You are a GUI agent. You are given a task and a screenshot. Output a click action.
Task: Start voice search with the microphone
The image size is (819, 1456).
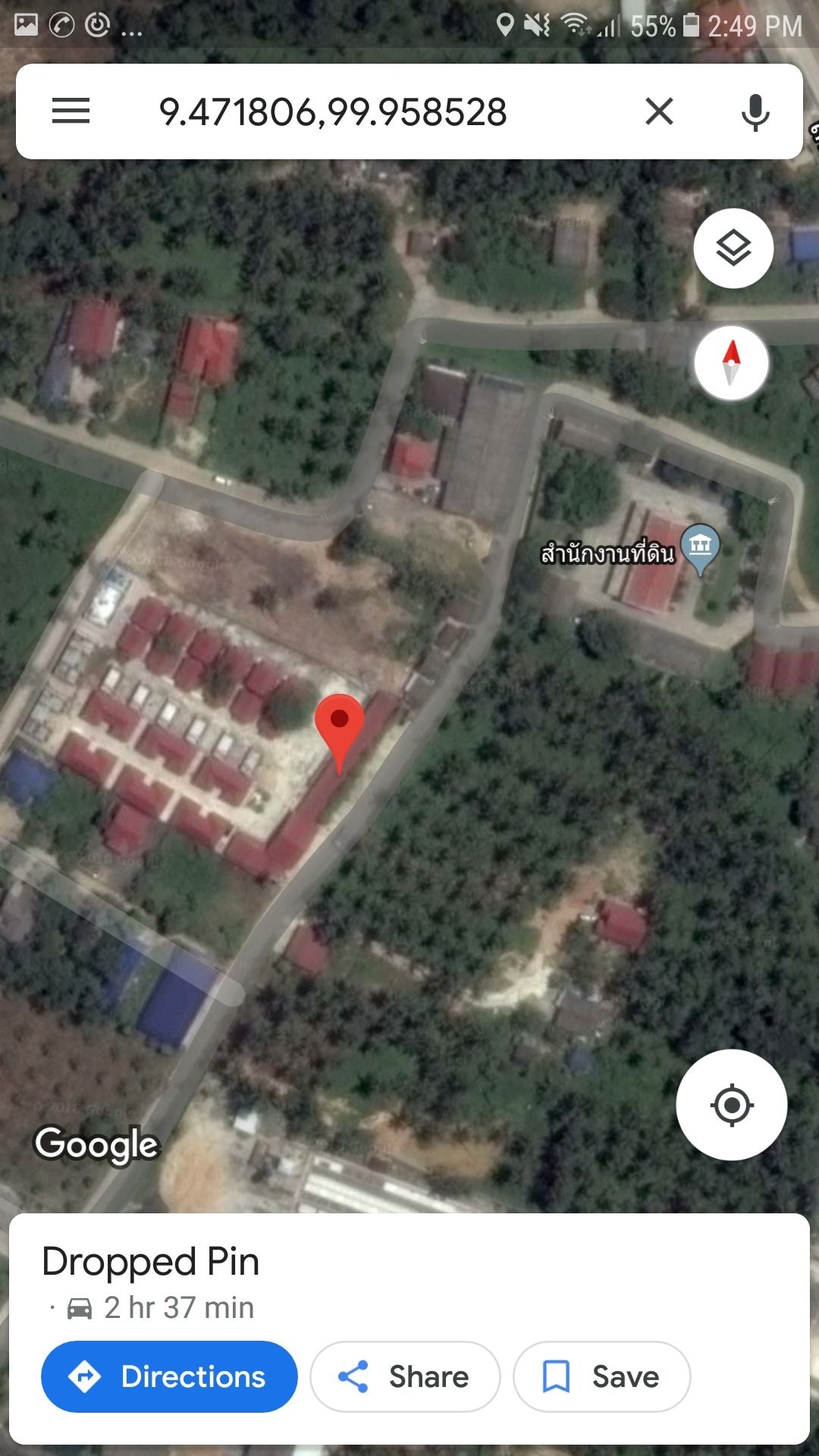[x=755, y=112]
